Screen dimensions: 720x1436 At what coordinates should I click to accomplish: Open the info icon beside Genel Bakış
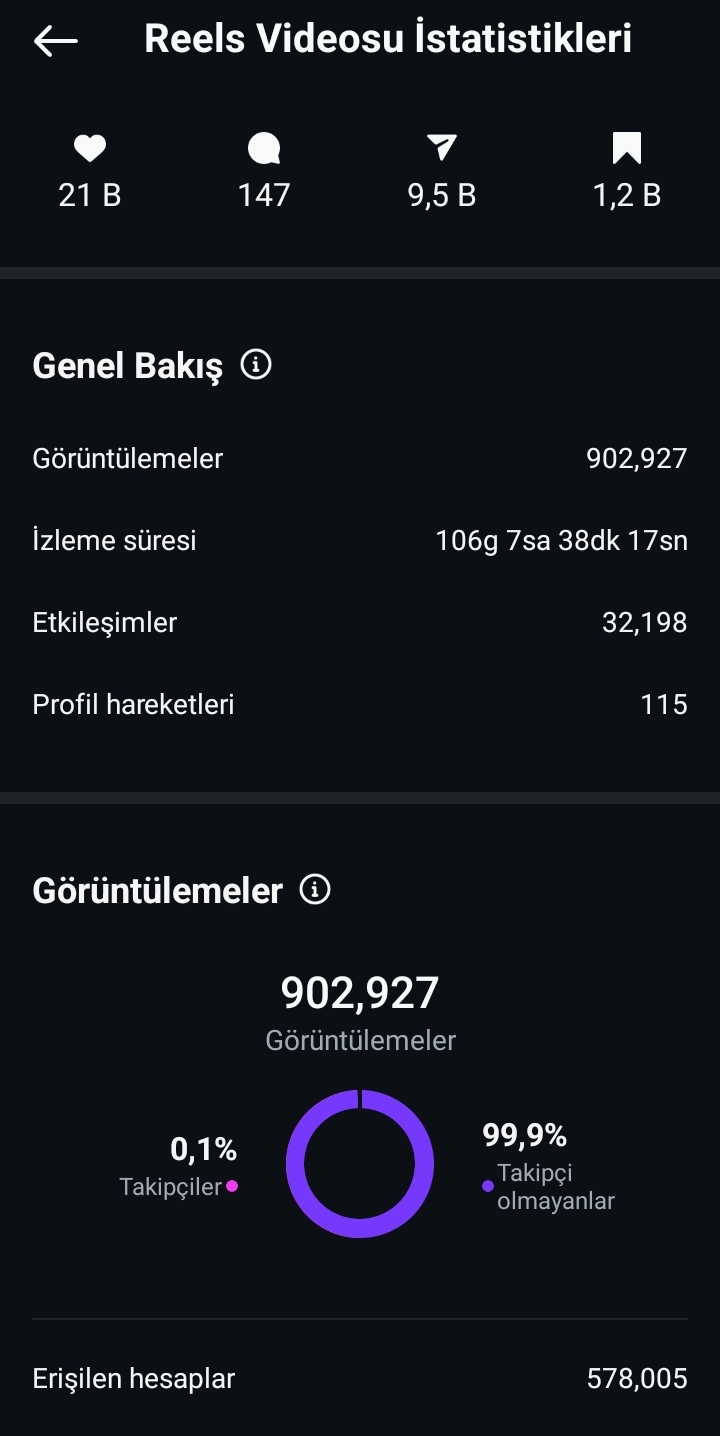pyautogui.click(x=256, y=365)
